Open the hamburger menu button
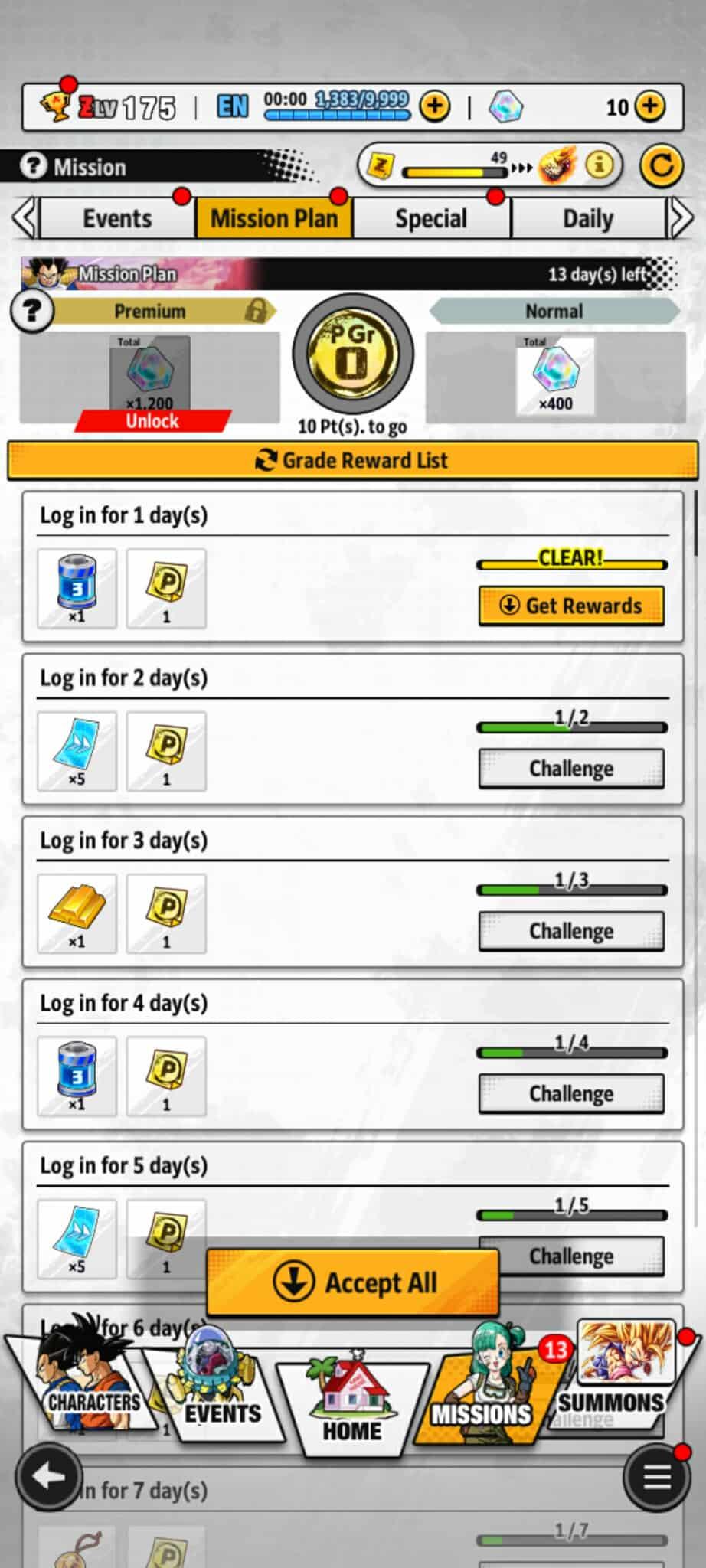The width and height of the screenshot is (706, 1568). click(656, 1478)
